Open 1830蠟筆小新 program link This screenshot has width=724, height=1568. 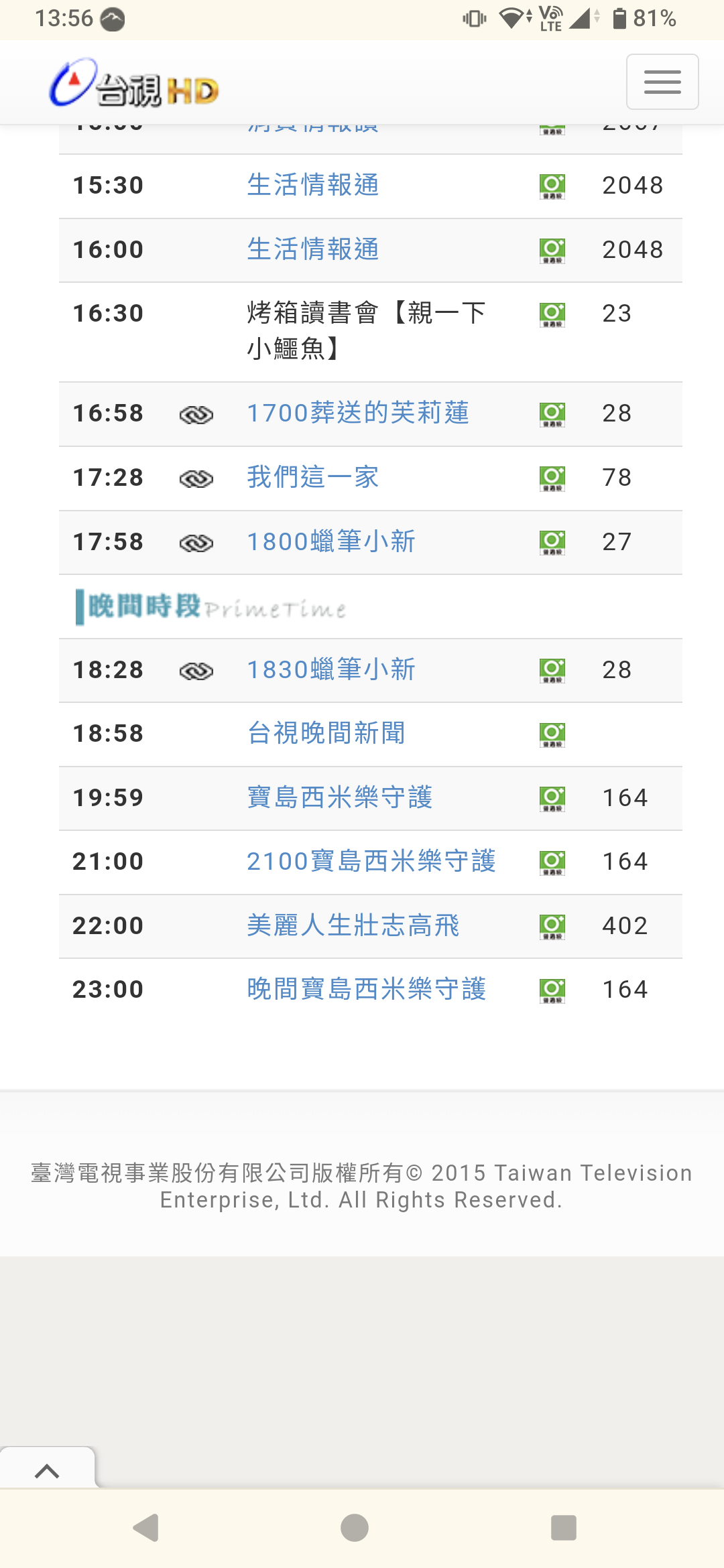(331, 670)
